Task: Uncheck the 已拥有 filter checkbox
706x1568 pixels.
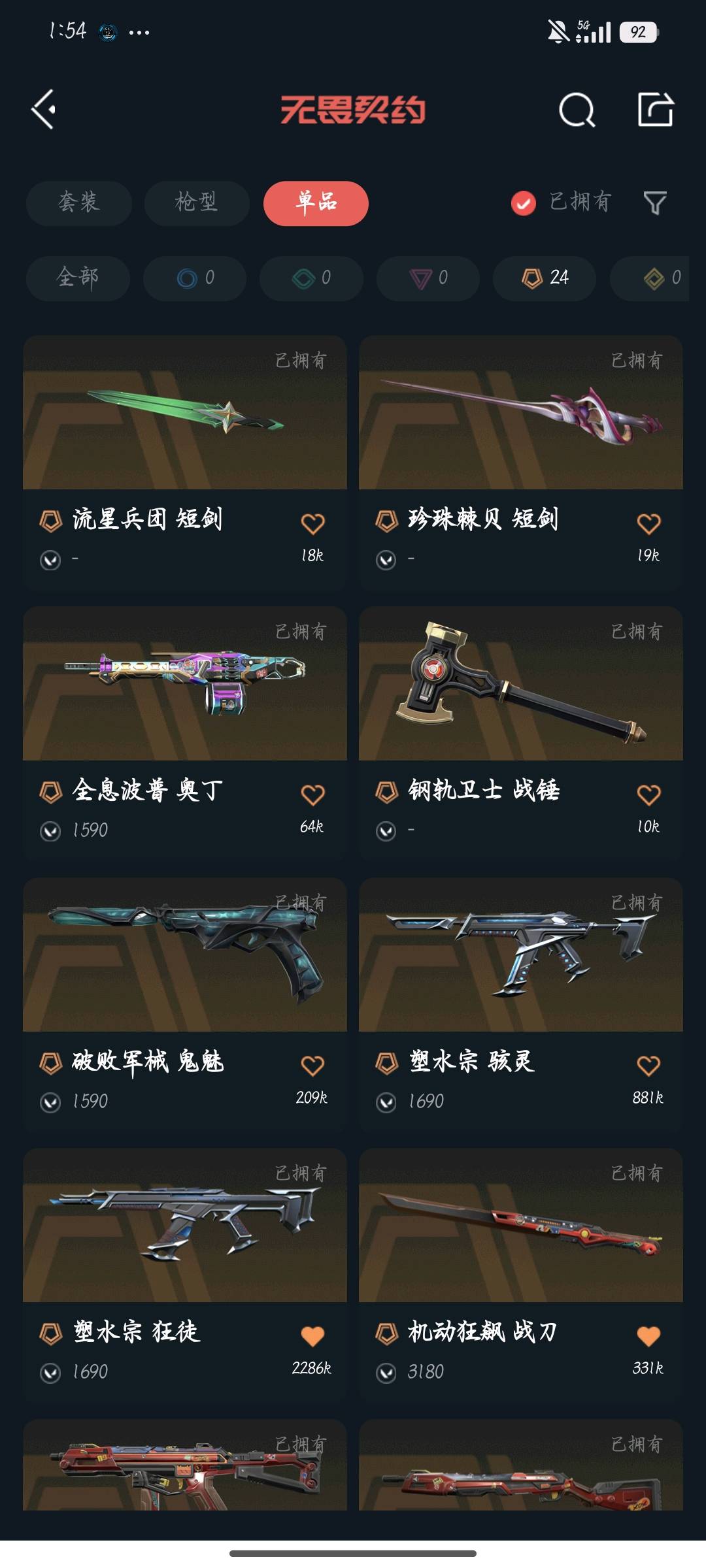Action: pyautogui.click(x=524, y=203)
